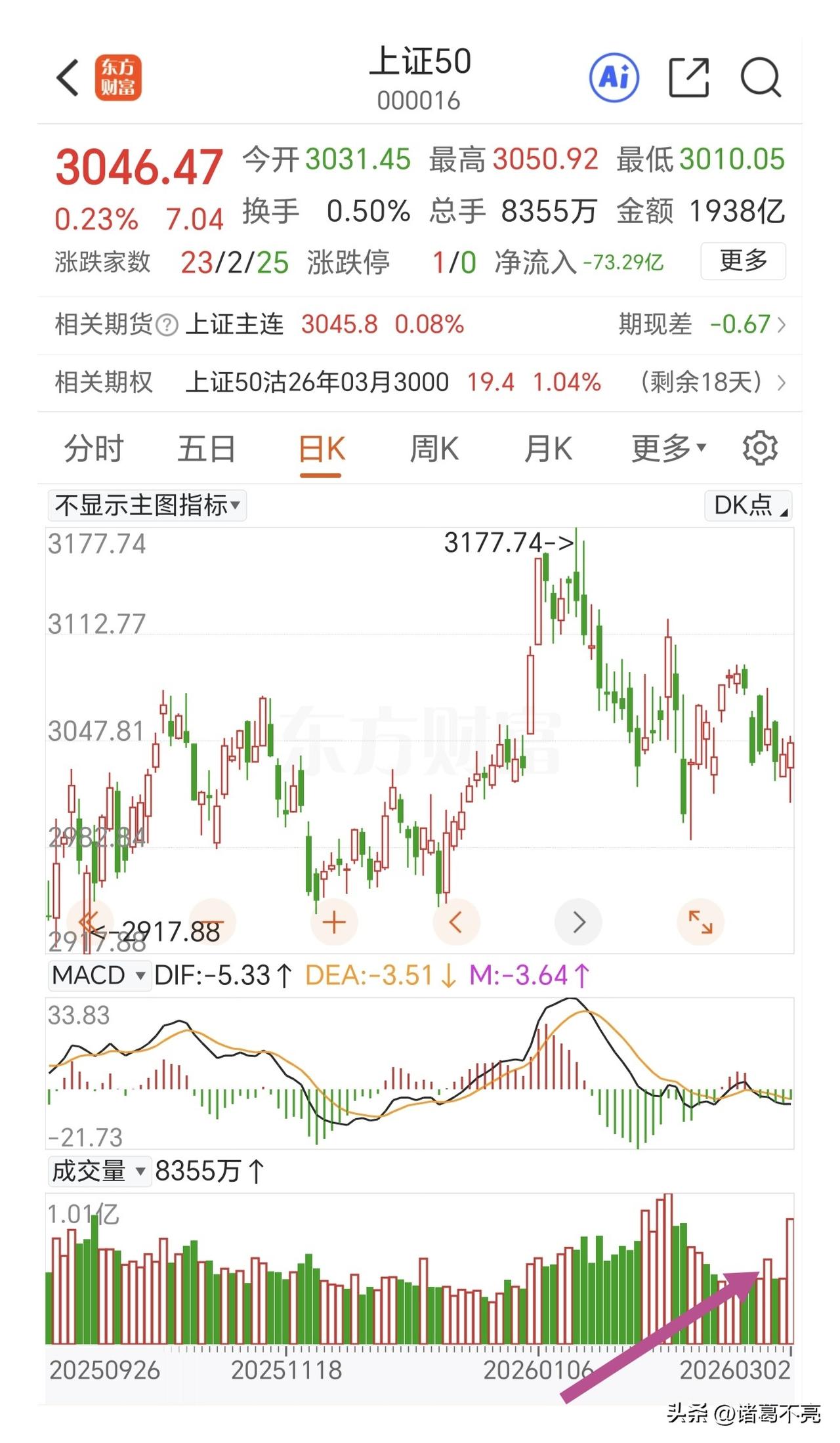Open the MACD indicator dropdown
The width and height of the screenshot is (840, 1443).
click(98, 976)
